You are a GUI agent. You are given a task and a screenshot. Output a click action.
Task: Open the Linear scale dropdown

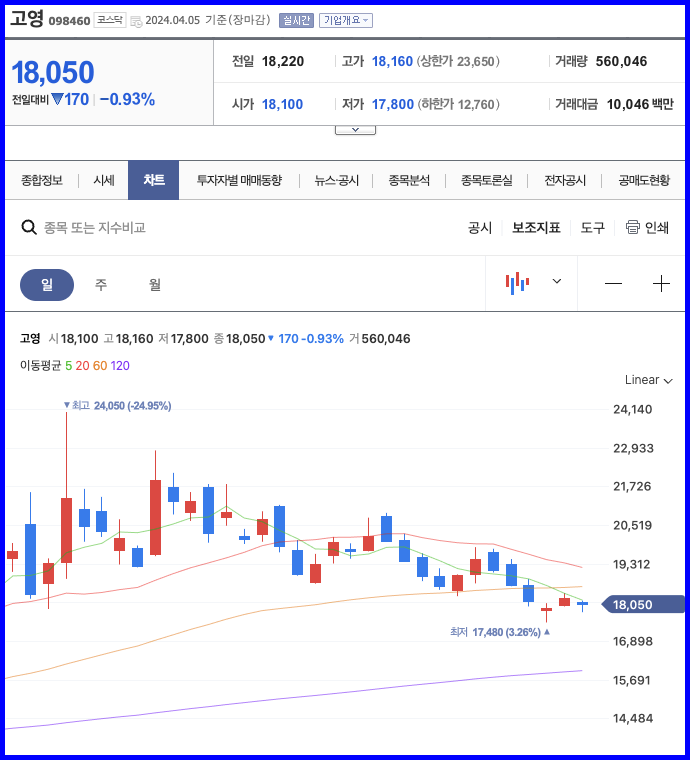pyautogui.click(x=648, y=380)
